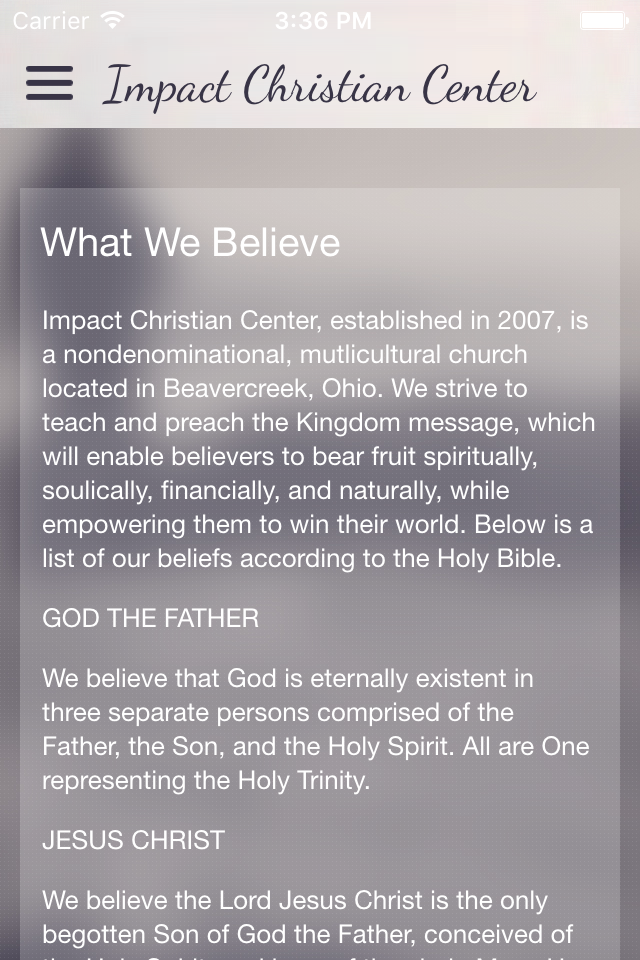Open the hamburger navigation menu

[x=49, y=84]
